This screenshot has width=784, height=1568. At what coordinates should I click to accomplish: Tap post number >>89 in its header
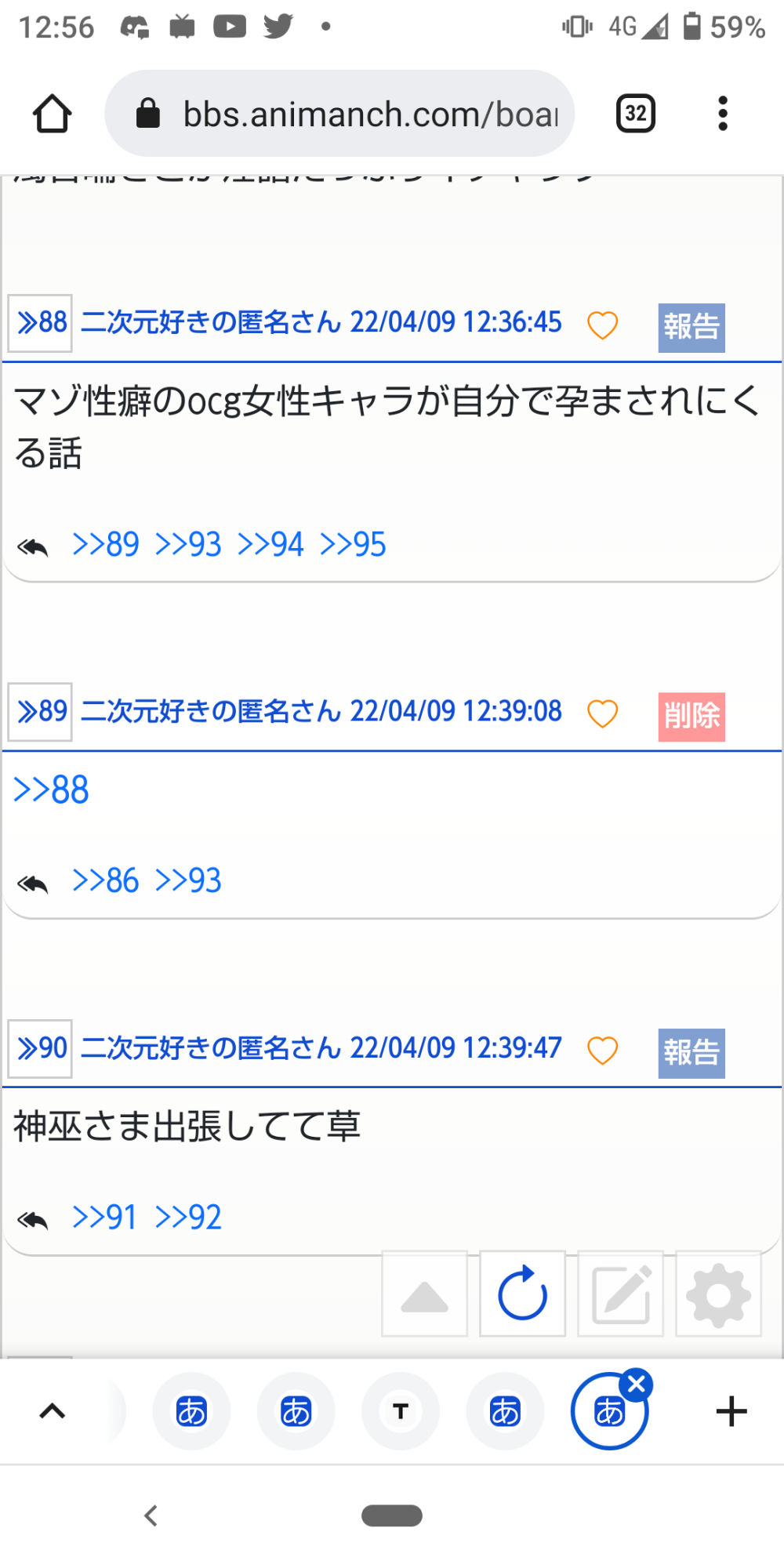41,712
